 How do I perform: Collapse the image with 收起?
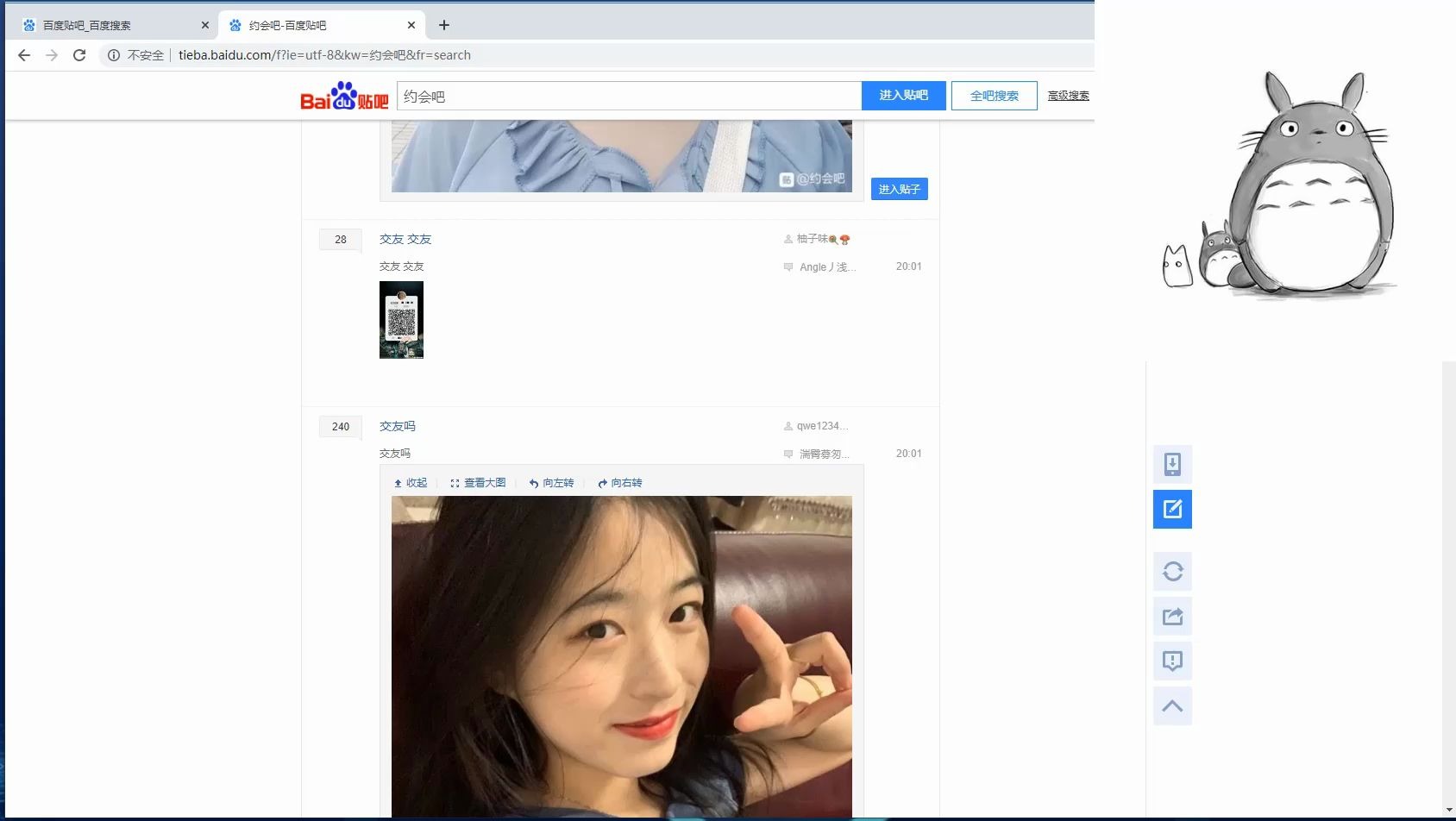click(411, 483)
